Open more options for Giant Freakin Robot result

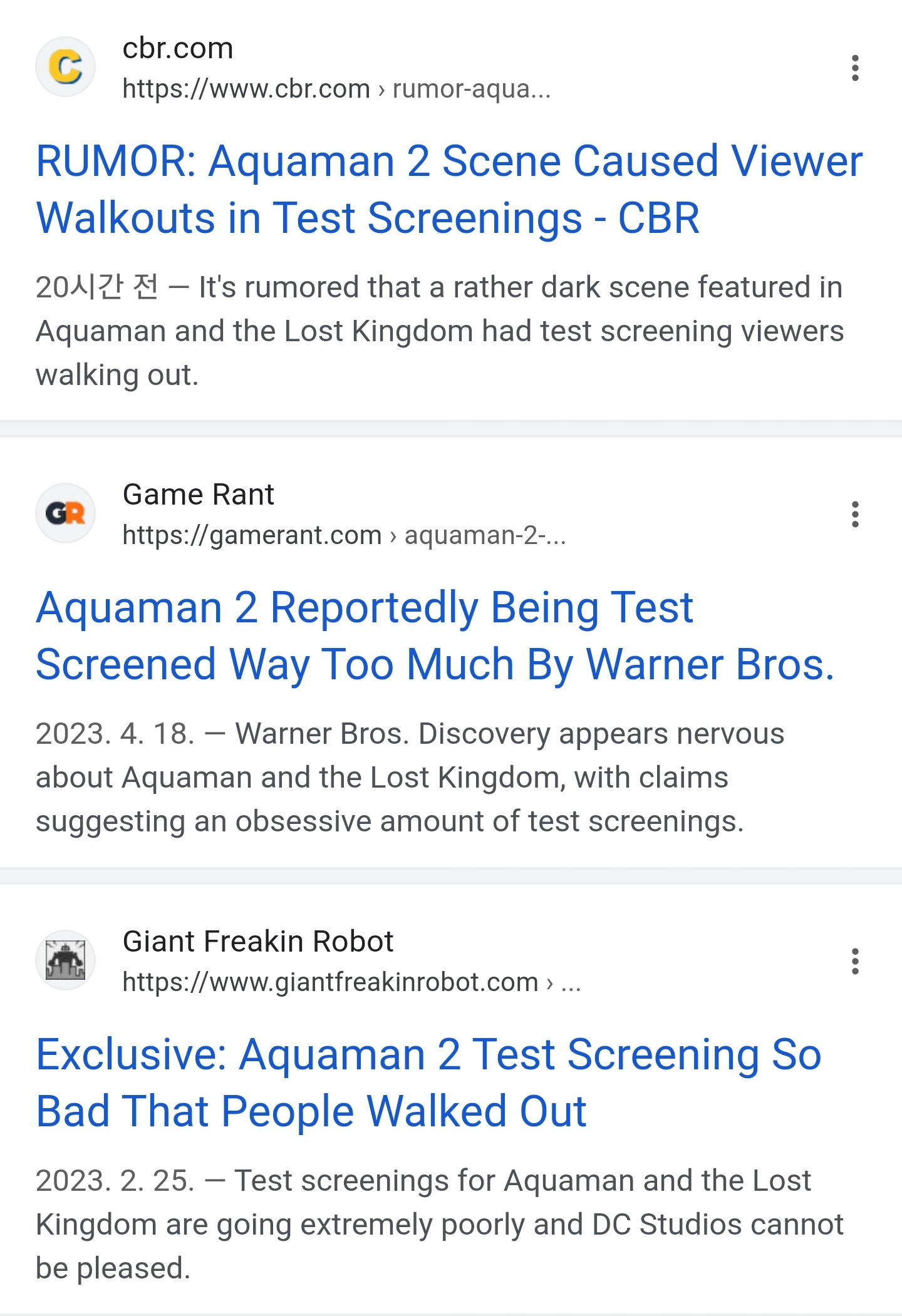point(855,962)
